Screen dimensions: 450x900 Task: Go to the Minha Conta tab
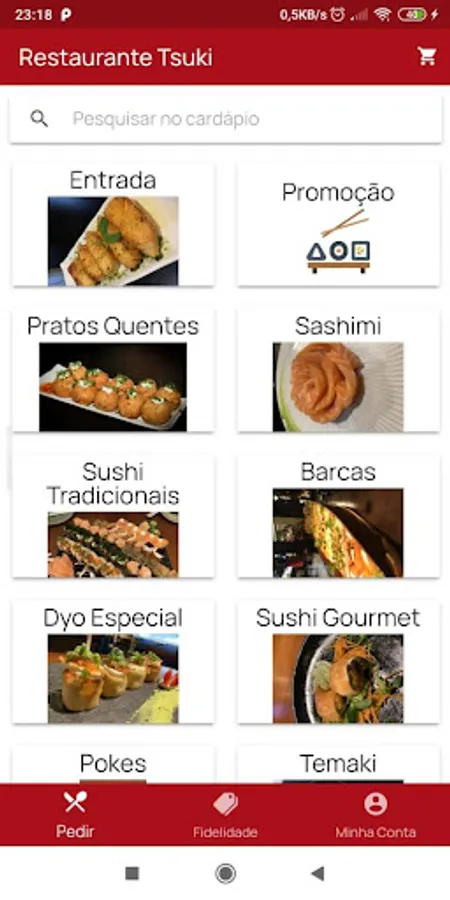375,814
